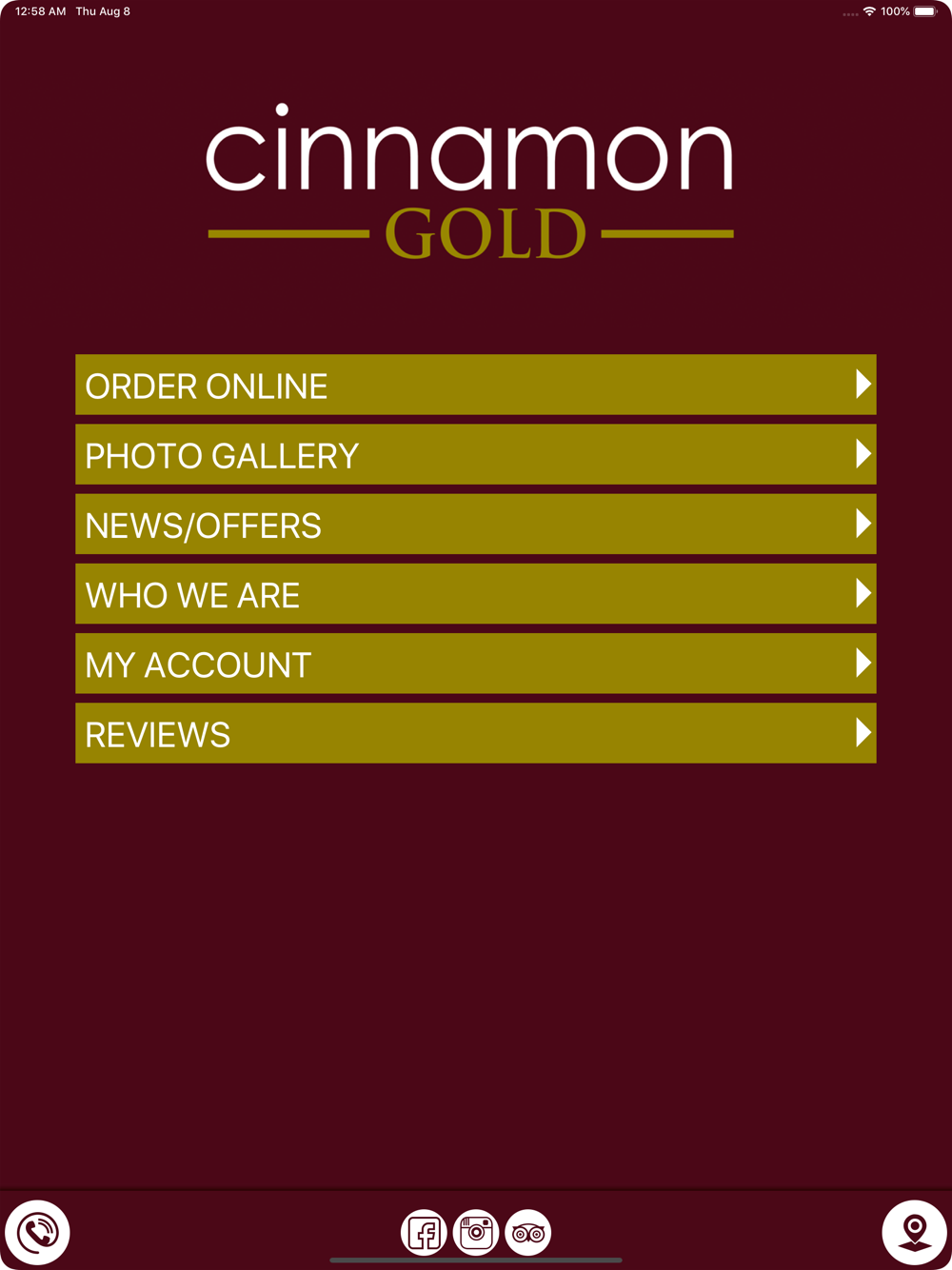Open the Instagram icon
Image resolution: width=952 pixels, height=1270 pixels.
coord(476,1233)
